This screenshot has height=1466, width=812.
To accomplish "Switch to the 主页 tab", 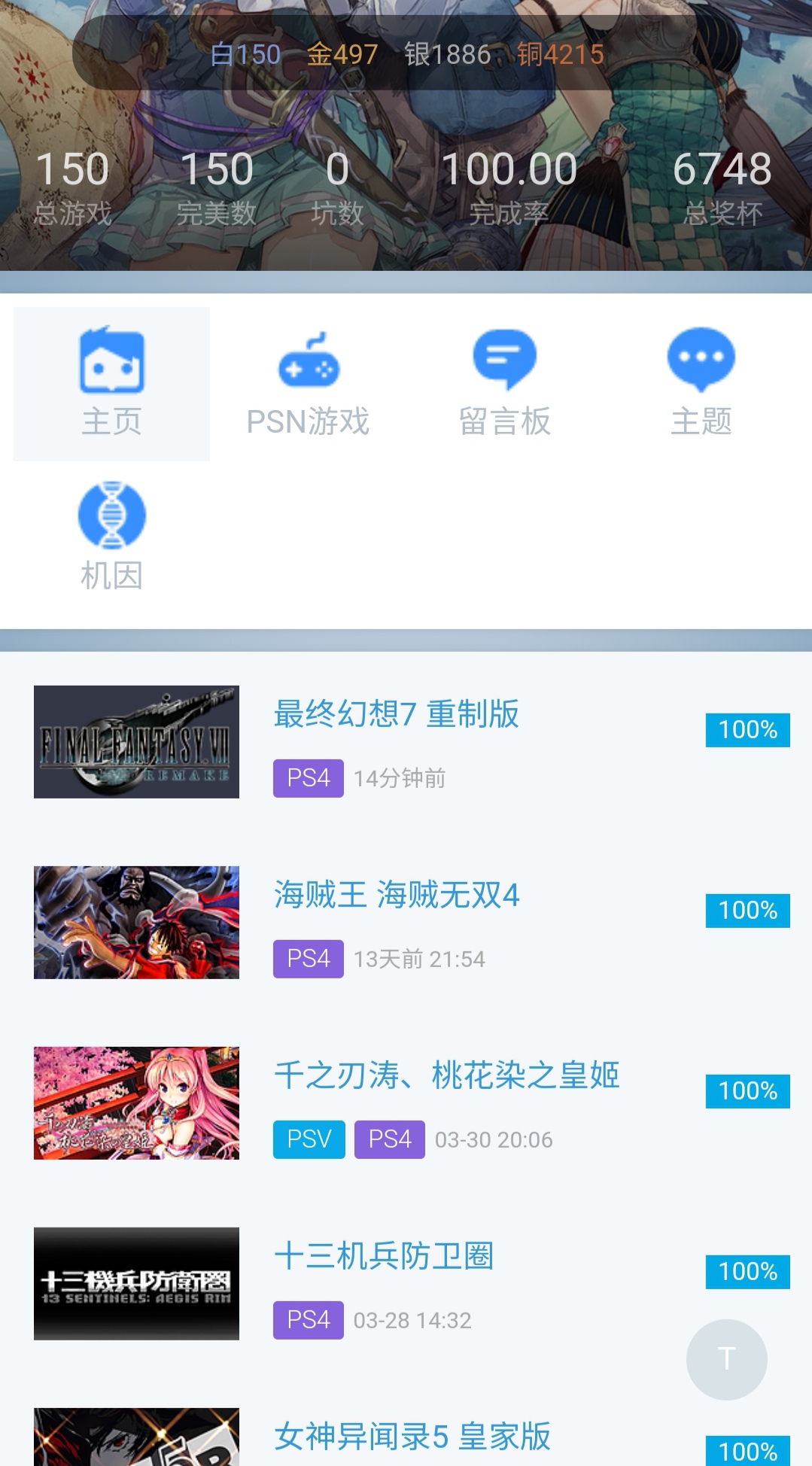I will tap(111, 384).
